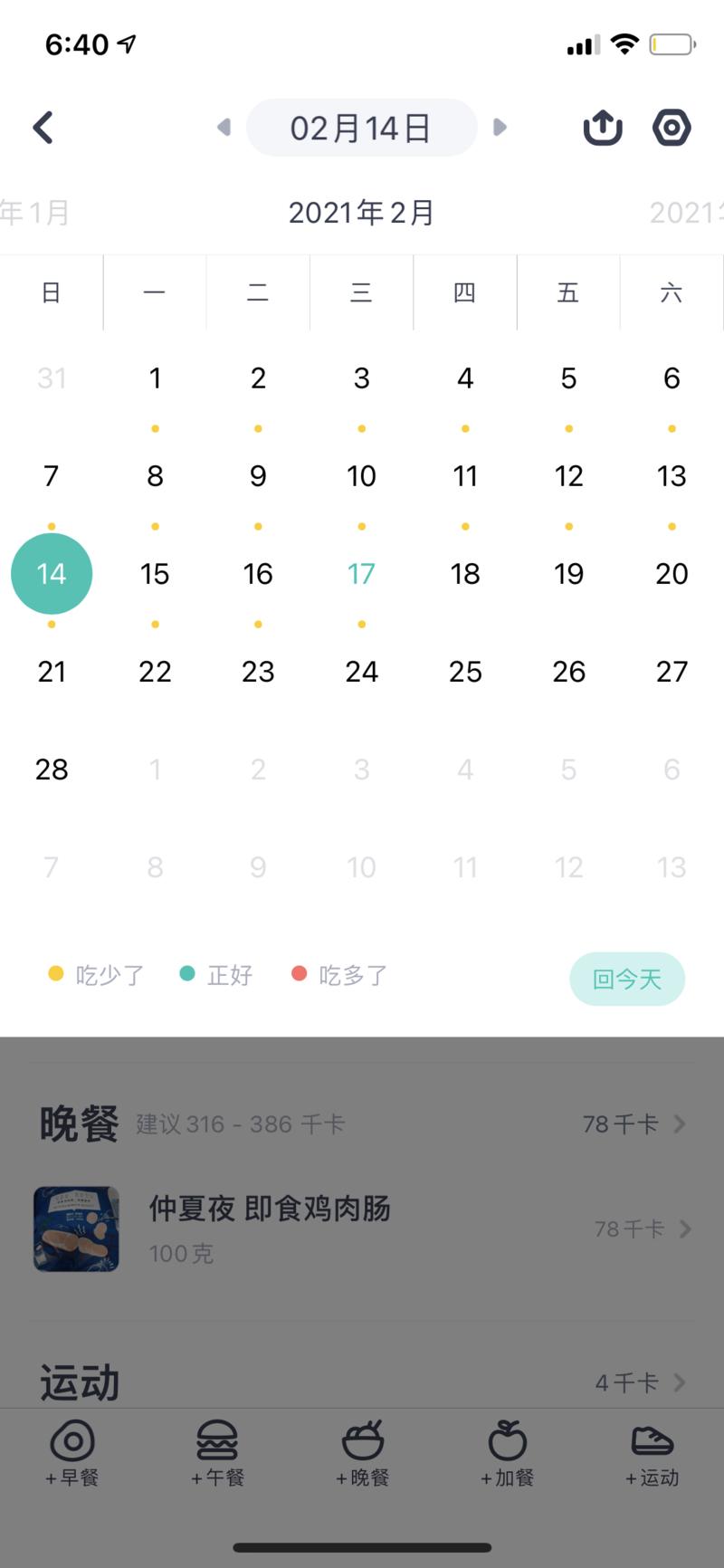Open the share/export icon
724x1568 pixels.
coord(602,127)
